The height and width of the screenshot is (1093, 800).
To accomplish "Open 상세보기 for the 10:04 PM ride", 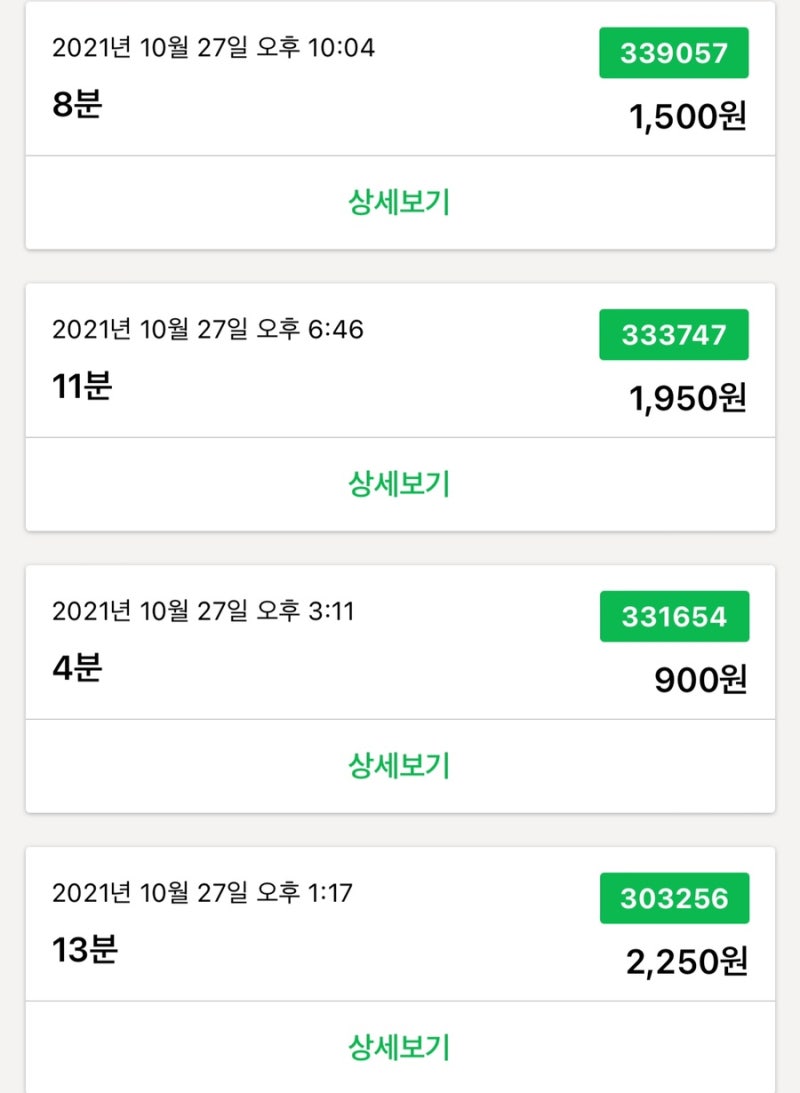I will (x=400, y=202).
